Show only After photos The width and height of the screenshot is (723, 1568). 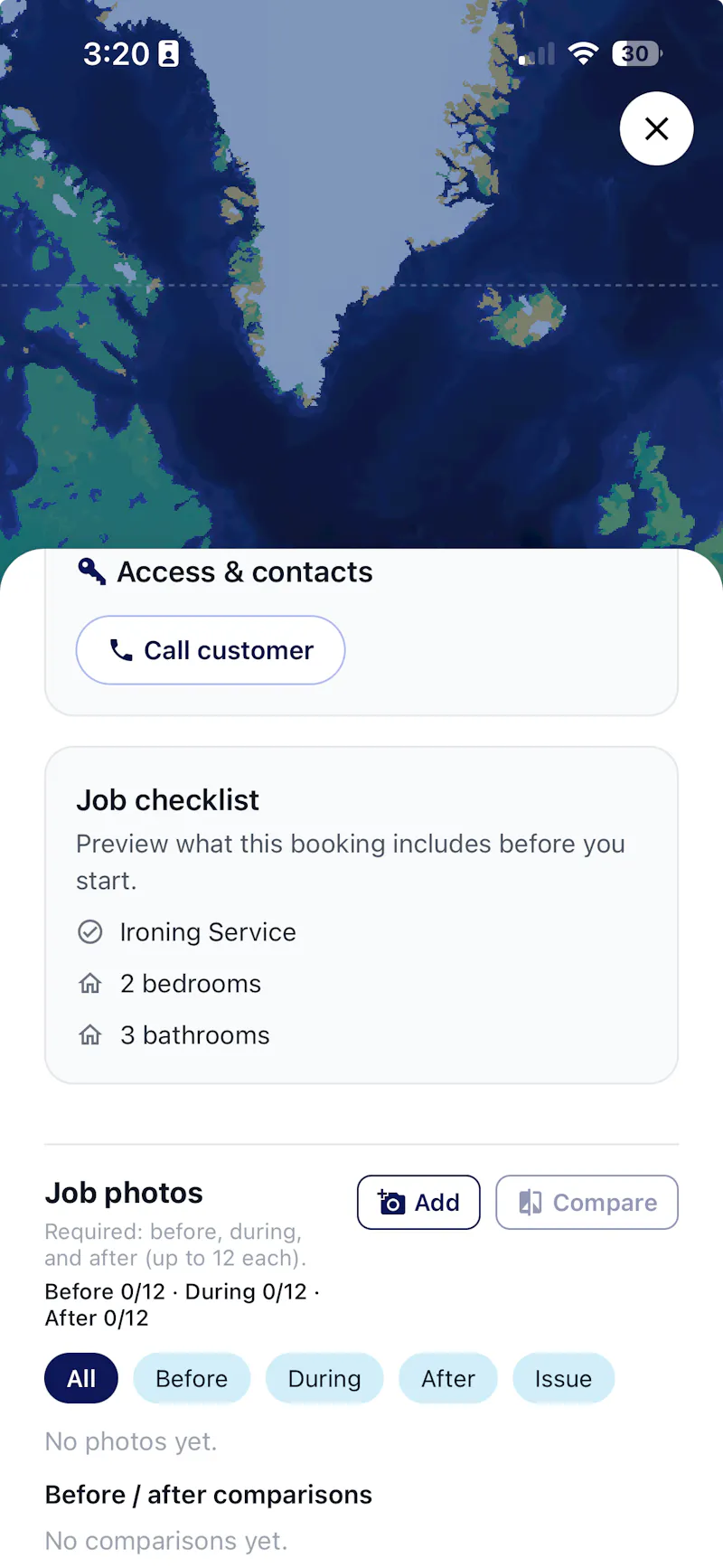click(x=448, y=1378)
